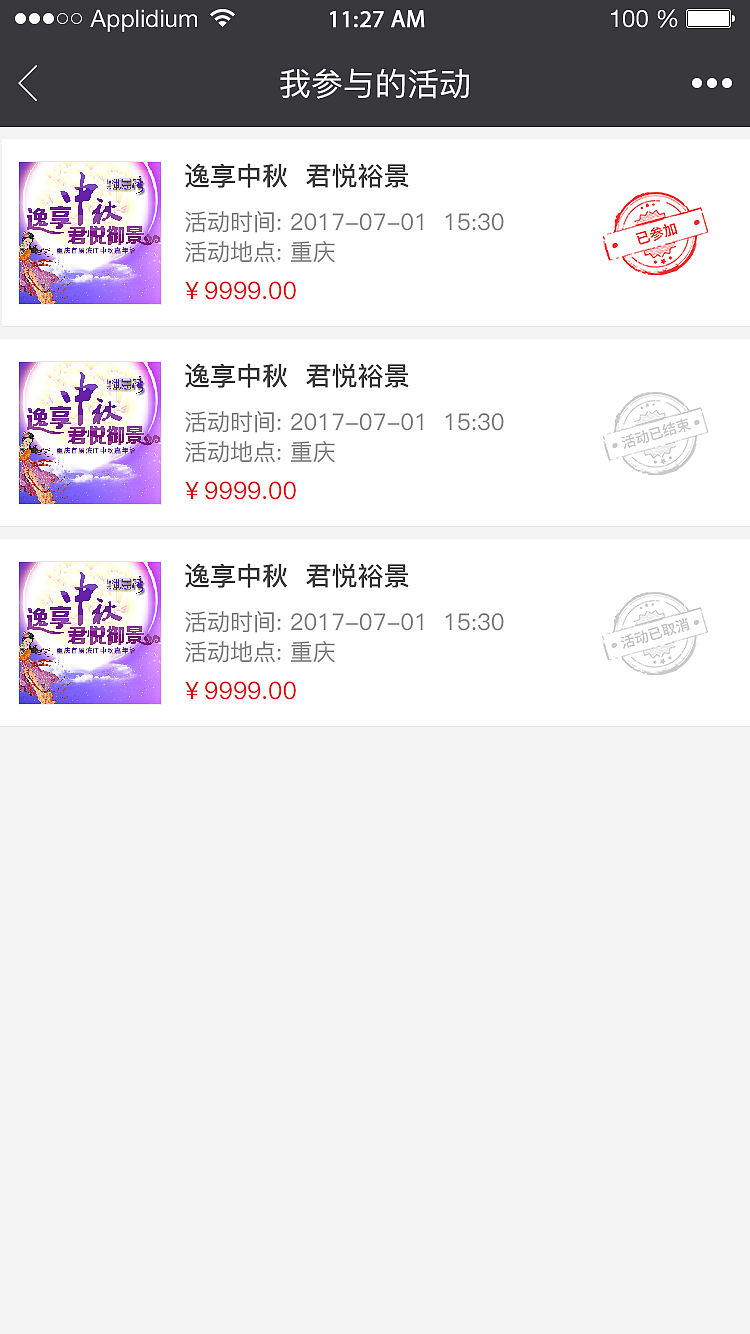Tap the ¥9999.00 price on the third card
Viewport: 750px width, 1334px height.
click(241, 690)
